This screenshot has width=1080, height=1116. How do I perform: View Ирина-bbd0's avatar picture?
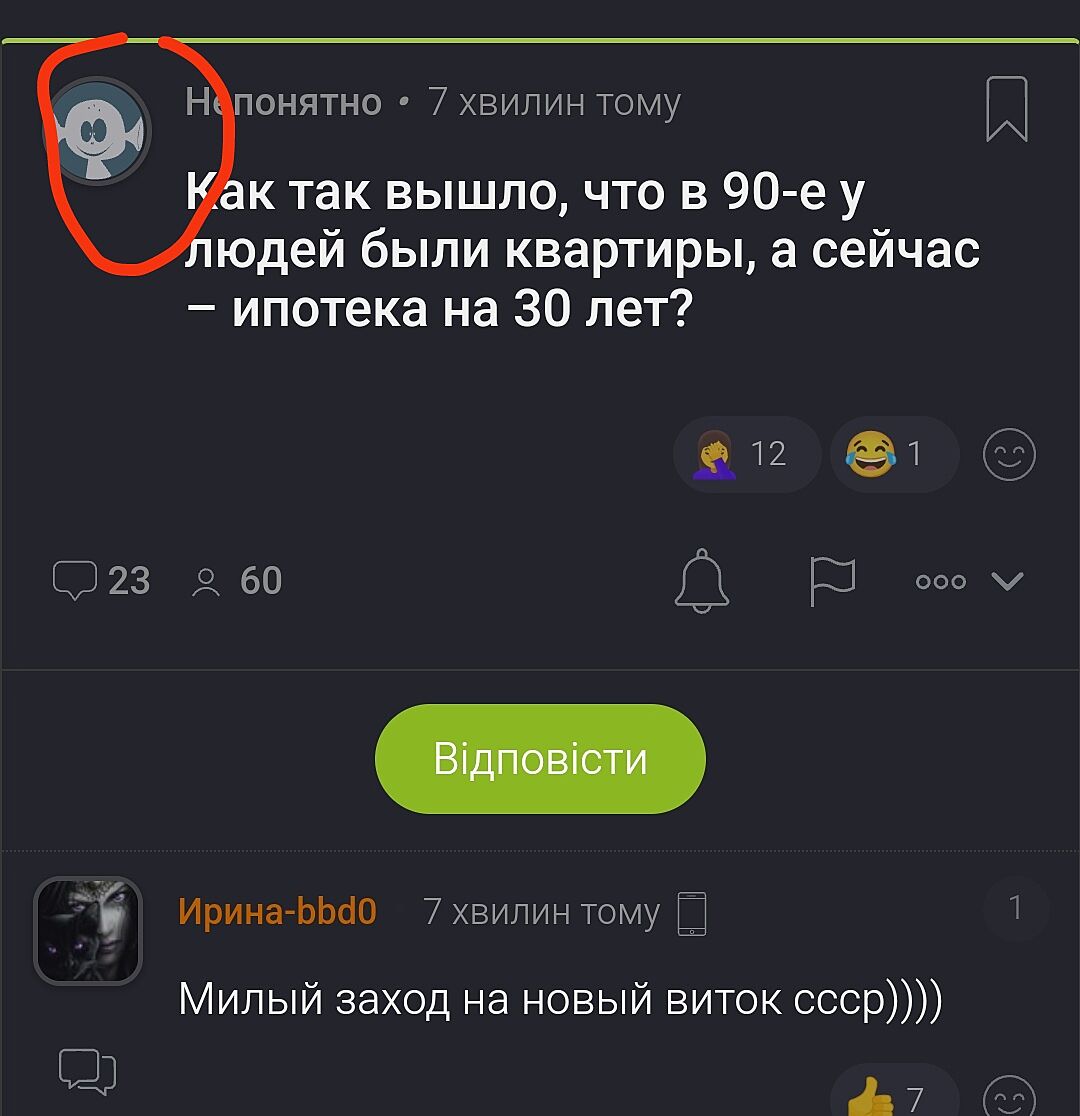pyautogui.click(x=89, y=931)
